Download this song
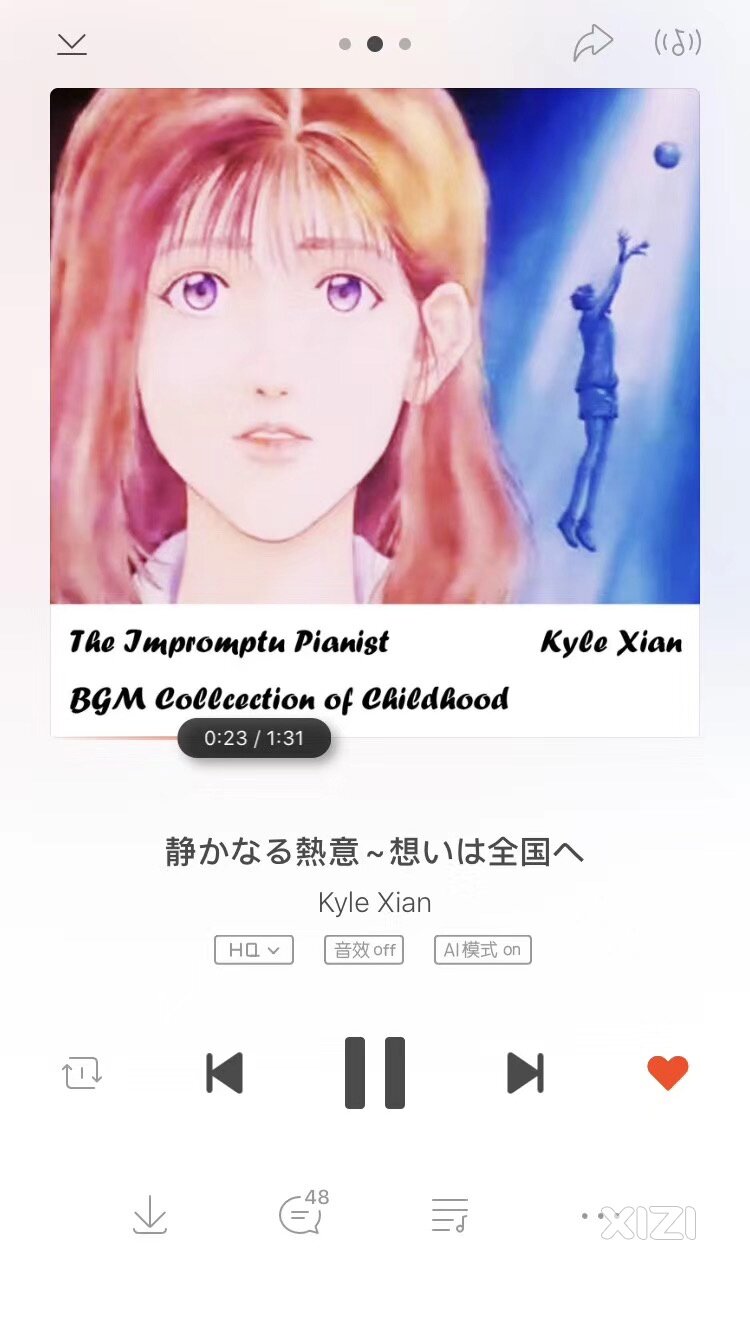Viewport: 750px width, 1334px height. (150, 1216)
